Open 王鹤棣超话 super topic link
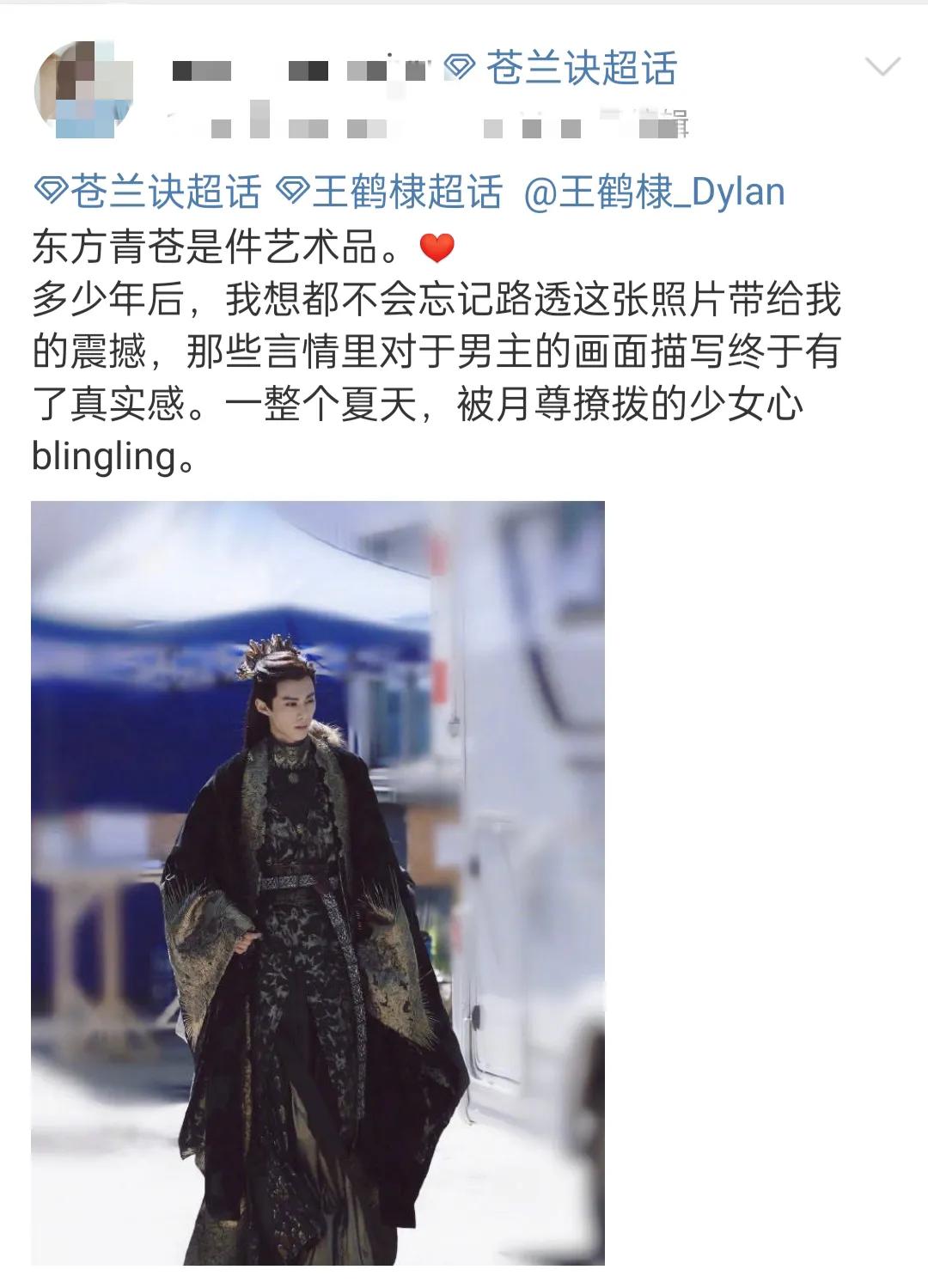The width and height of the screenshot is (928, 1288). (390, 192)
